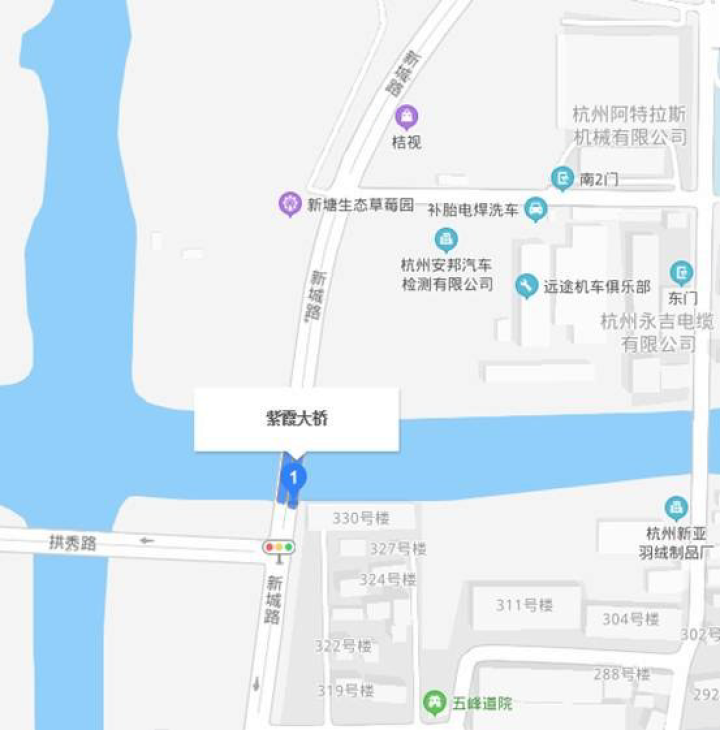Open 新塘生态草莓园 map marker

290,205
